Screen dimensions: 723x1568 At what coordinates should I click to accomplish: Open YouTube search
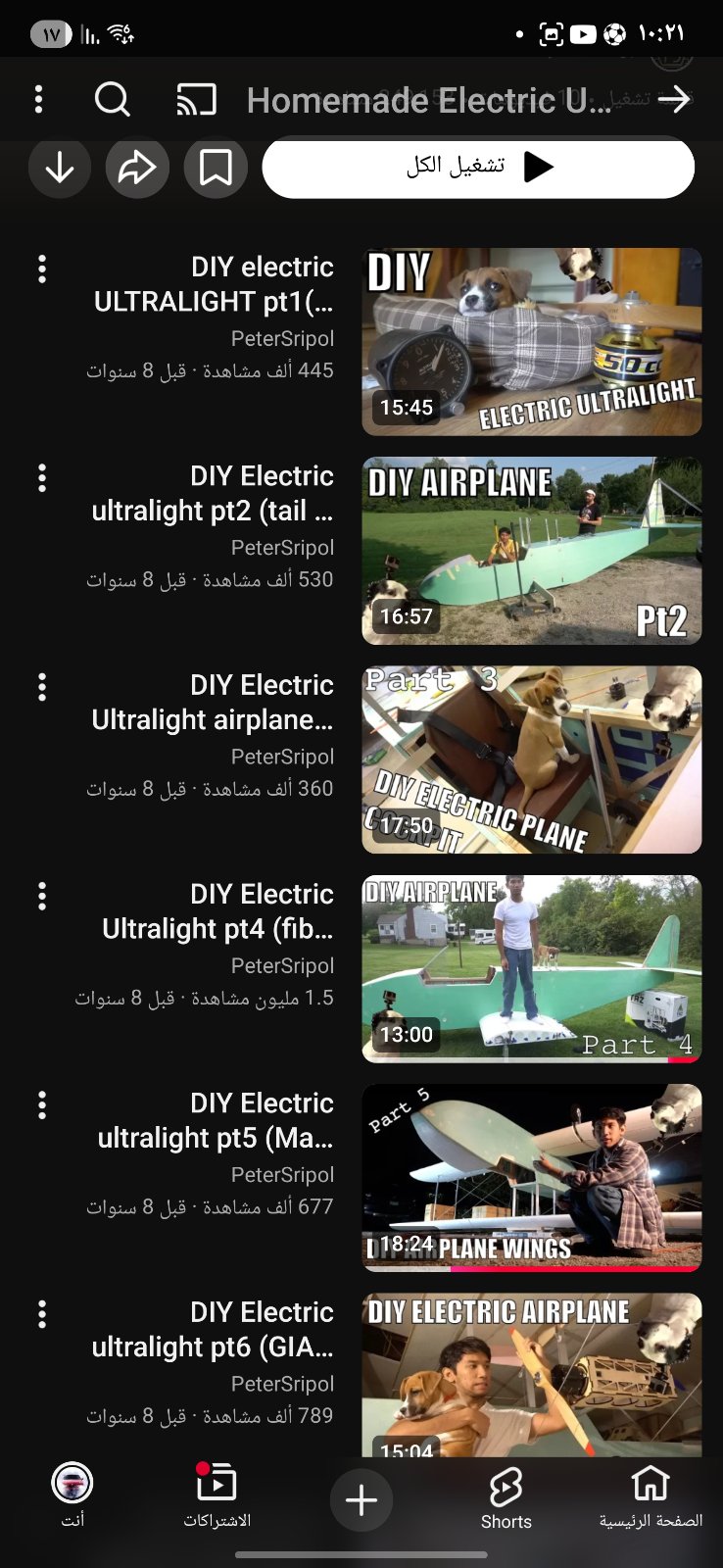[x=113, y=99]
